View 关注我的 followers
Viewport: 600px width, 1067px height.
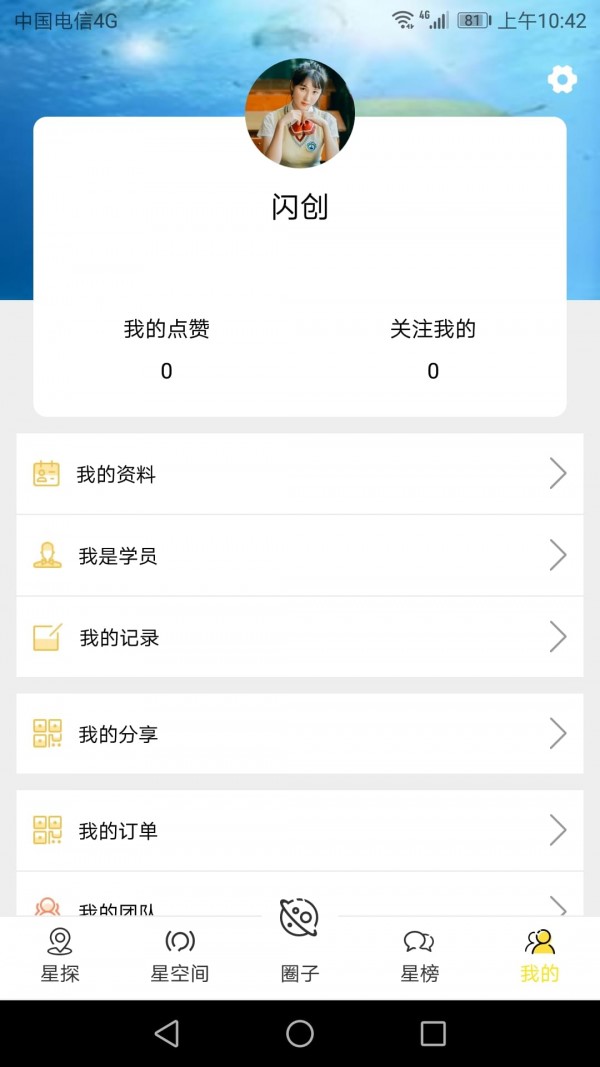point(433,349)
